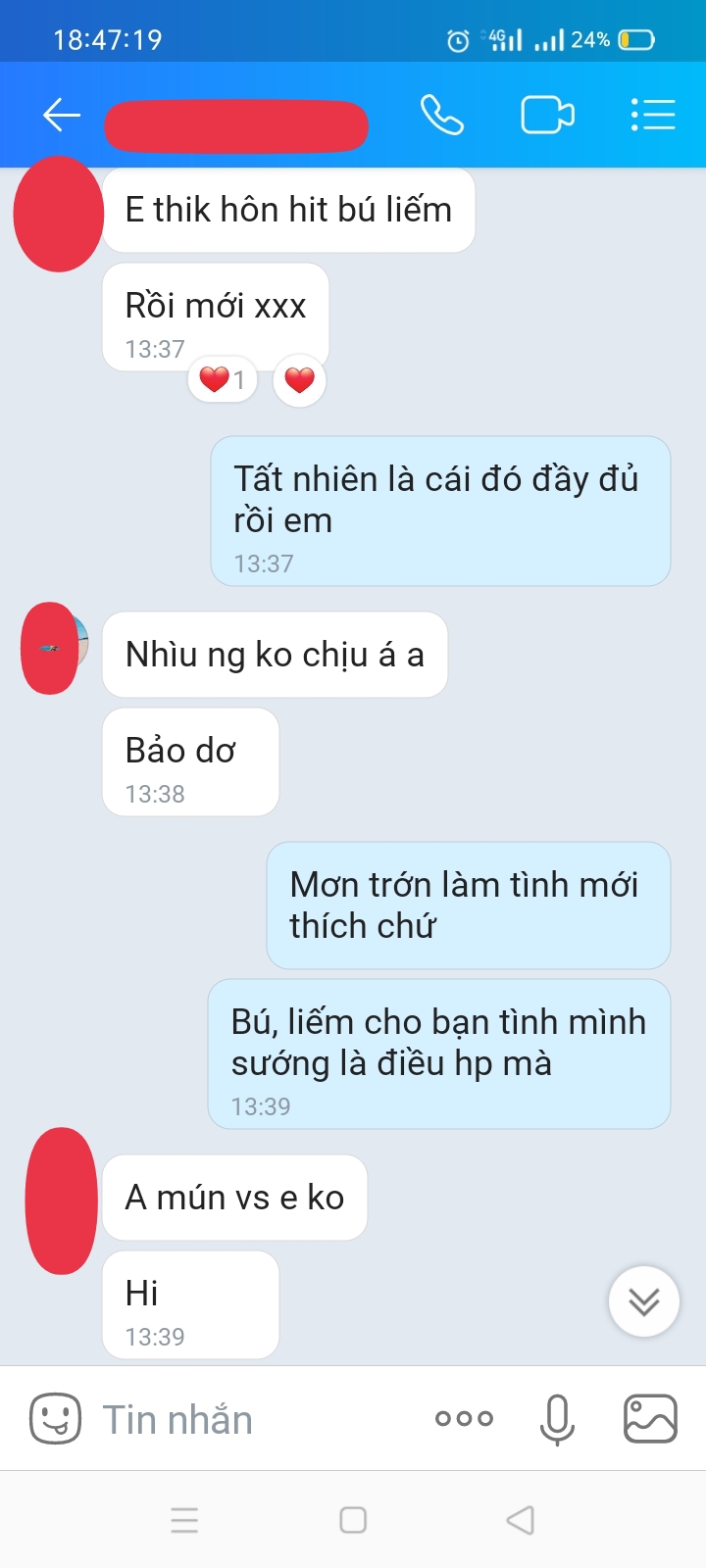The width and height of the screenshot is (706, 1568).
Task: Go back to the chat list
Action: click(x=61, y=116)
